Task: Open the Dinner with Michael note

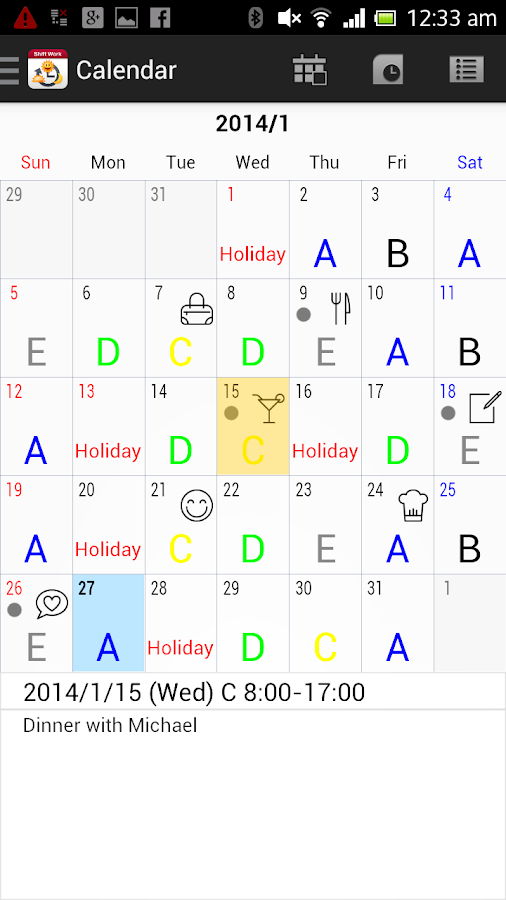Action: [110, 726]
